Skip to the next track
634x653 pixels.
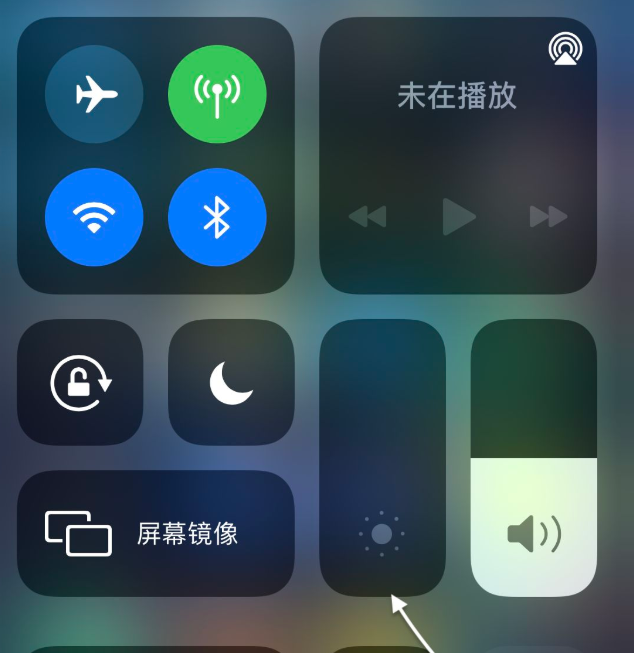click(x=548, y=216)
